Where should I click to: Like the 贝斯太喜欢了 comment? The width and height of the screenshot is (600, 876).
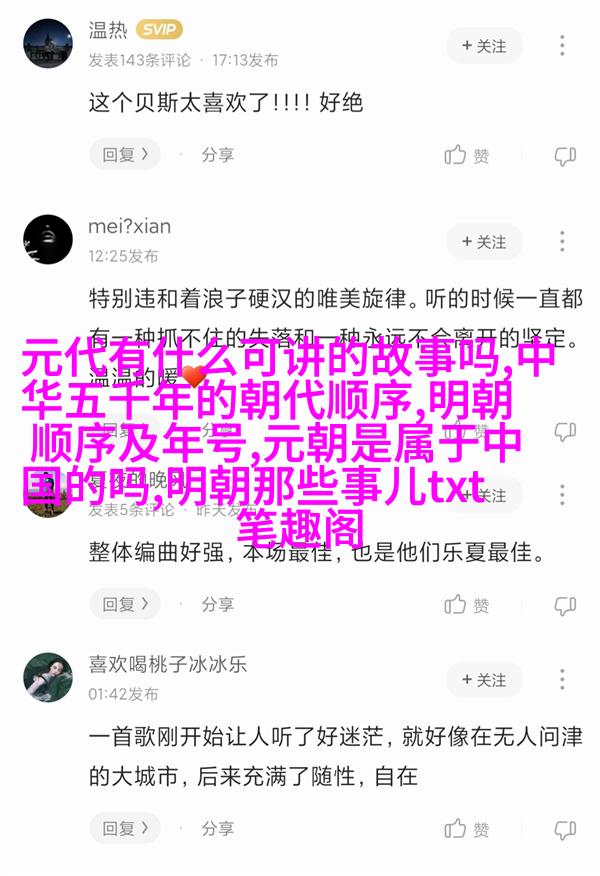467,155
